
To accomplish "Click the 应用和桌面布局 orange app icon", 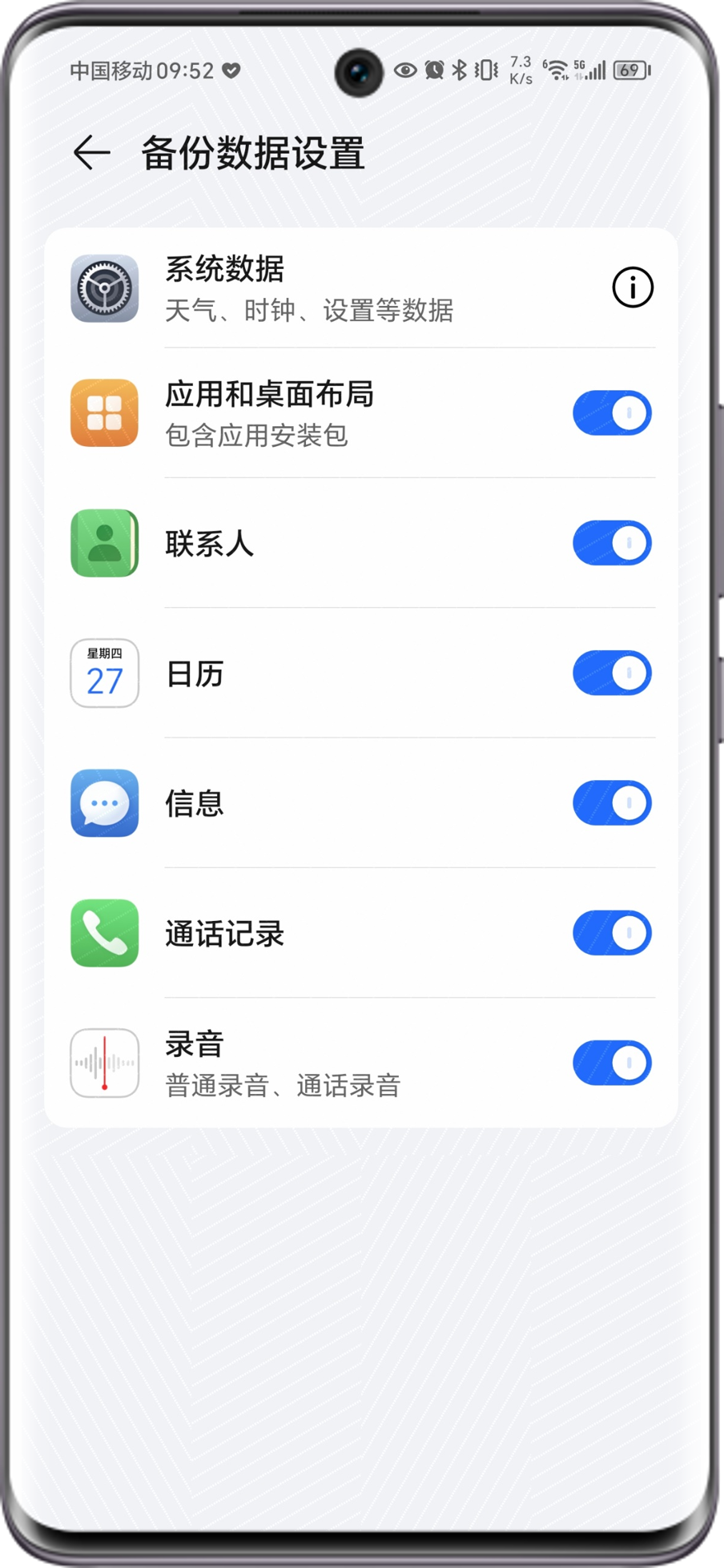I will (x=103, y=412).
